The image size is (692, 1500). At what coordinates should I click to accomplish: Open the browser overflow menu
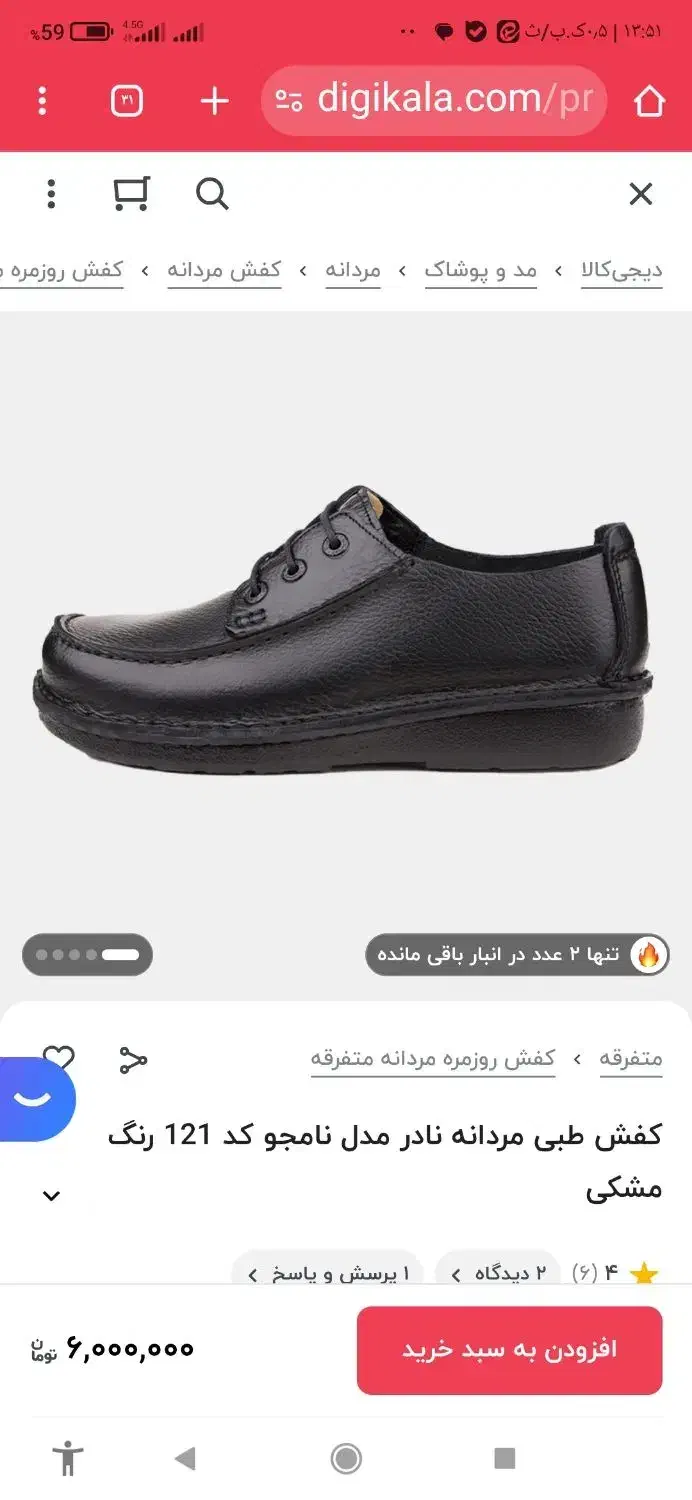[x=42, y=101]
